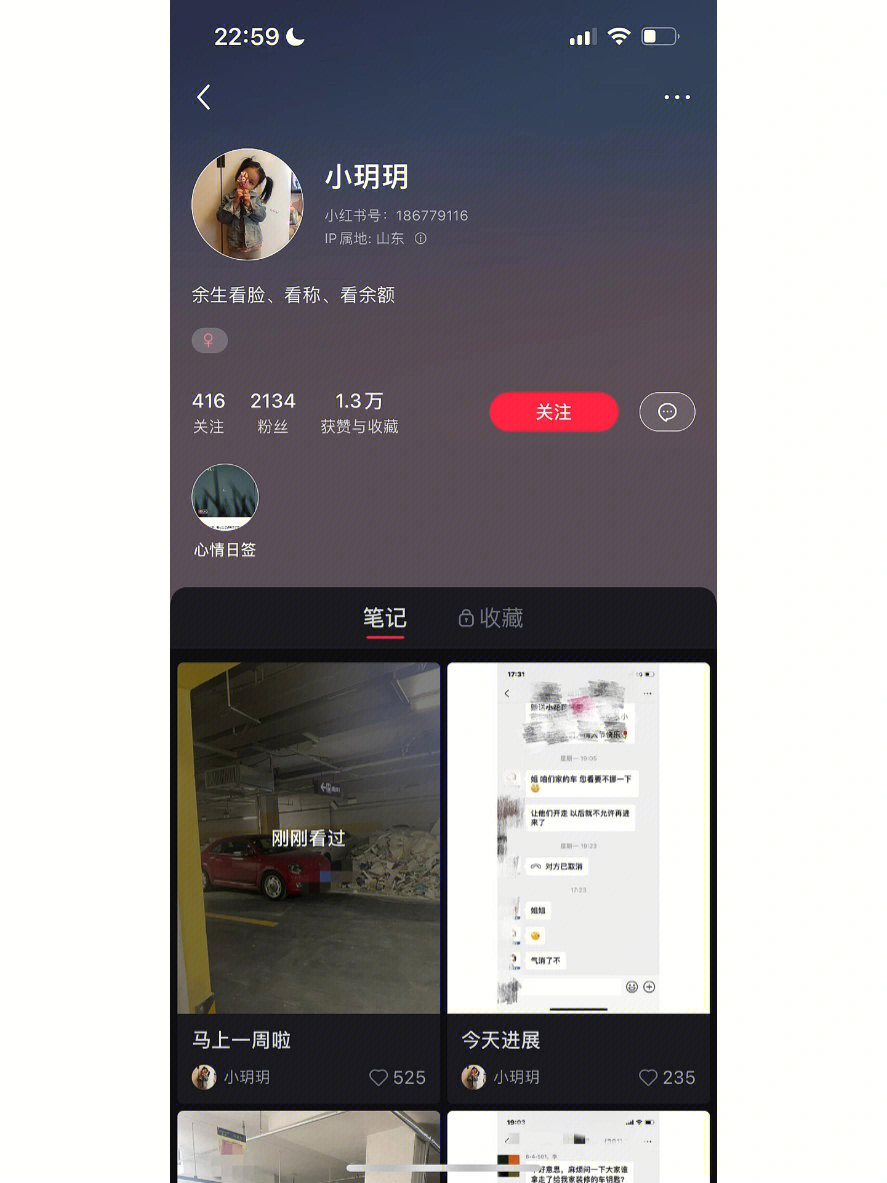Open the note 今天进展

pyautogui.click(x=578, y=838)
